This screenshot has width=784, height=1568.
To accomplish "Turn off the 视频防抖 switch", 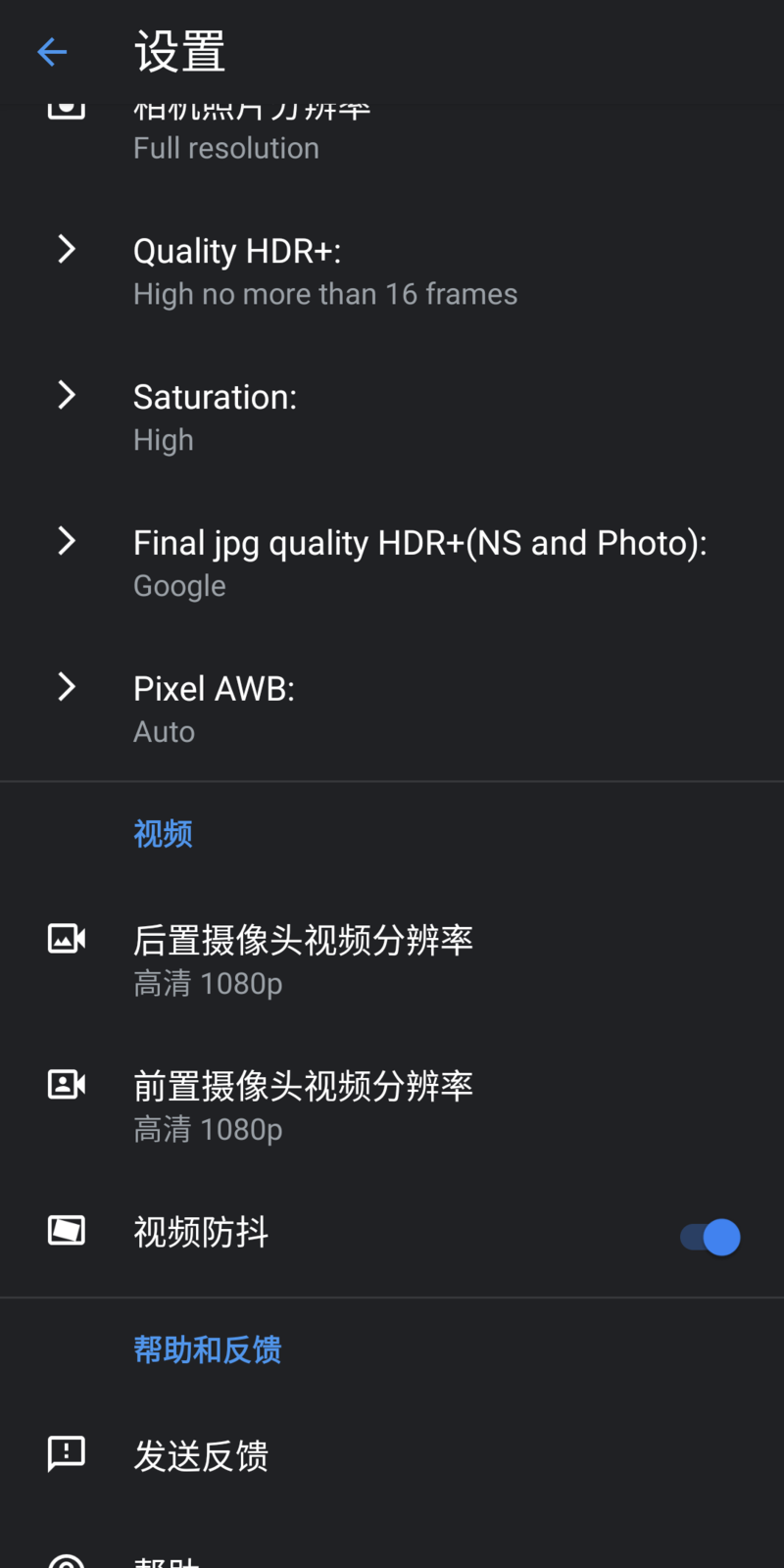I will coord(710,1237).
